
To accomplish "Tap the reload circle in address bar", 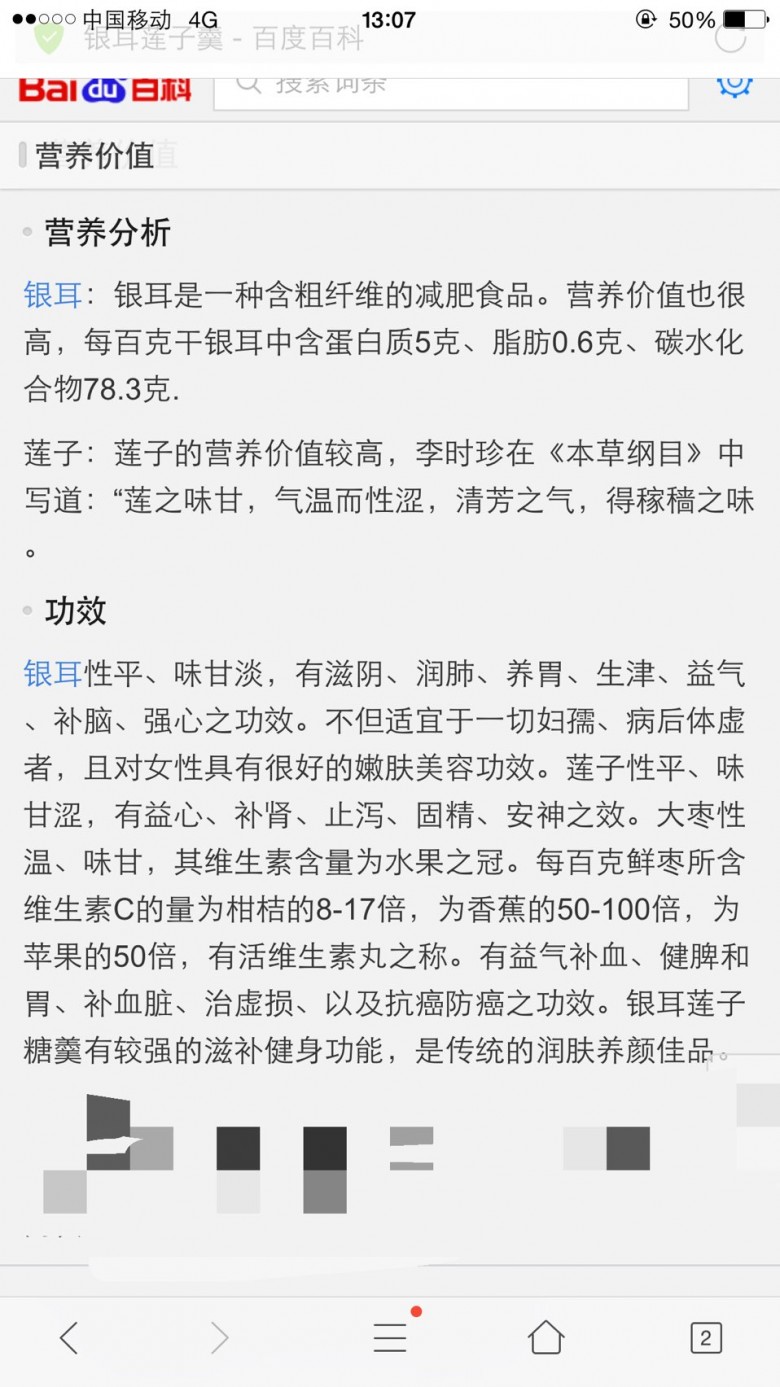I will click(x=731, y=38).
